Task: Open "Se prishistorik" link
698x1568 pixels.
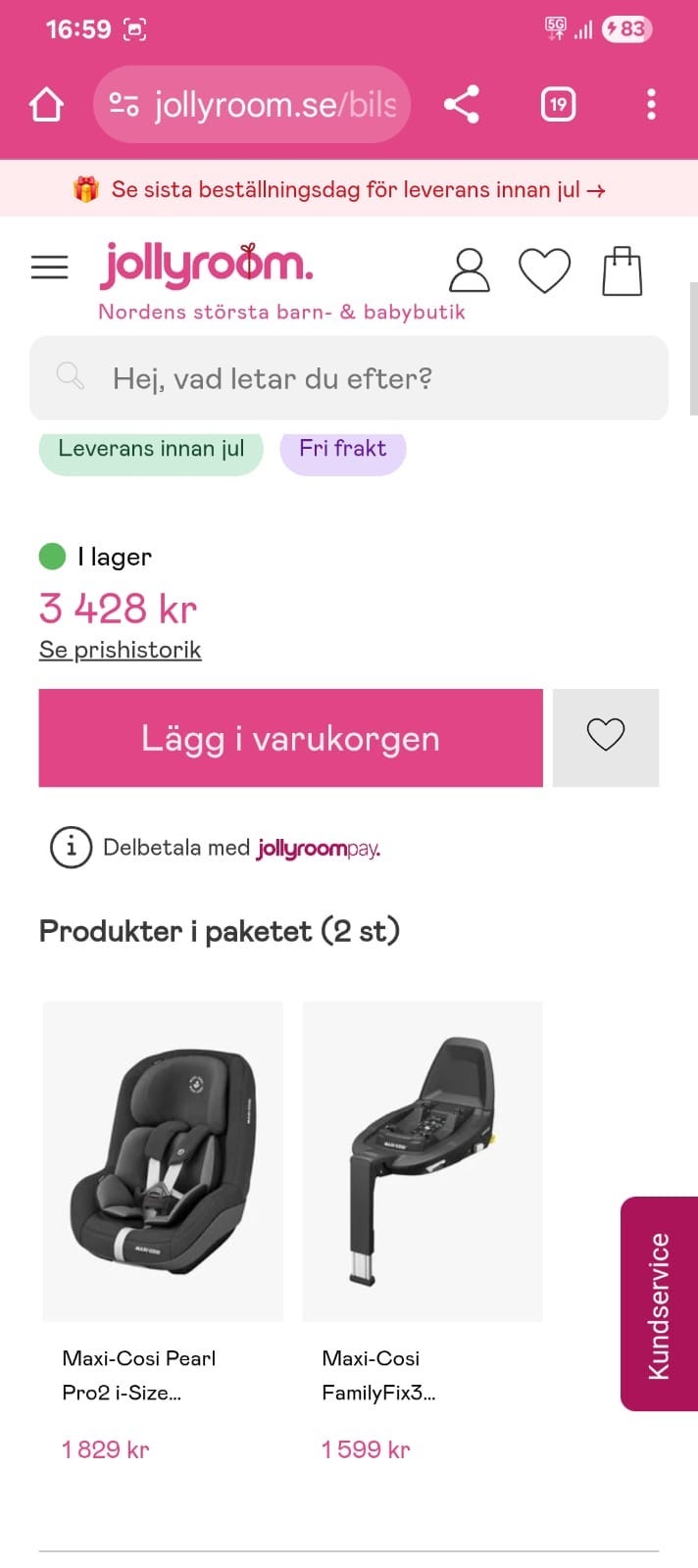Action: coord(120,650)
